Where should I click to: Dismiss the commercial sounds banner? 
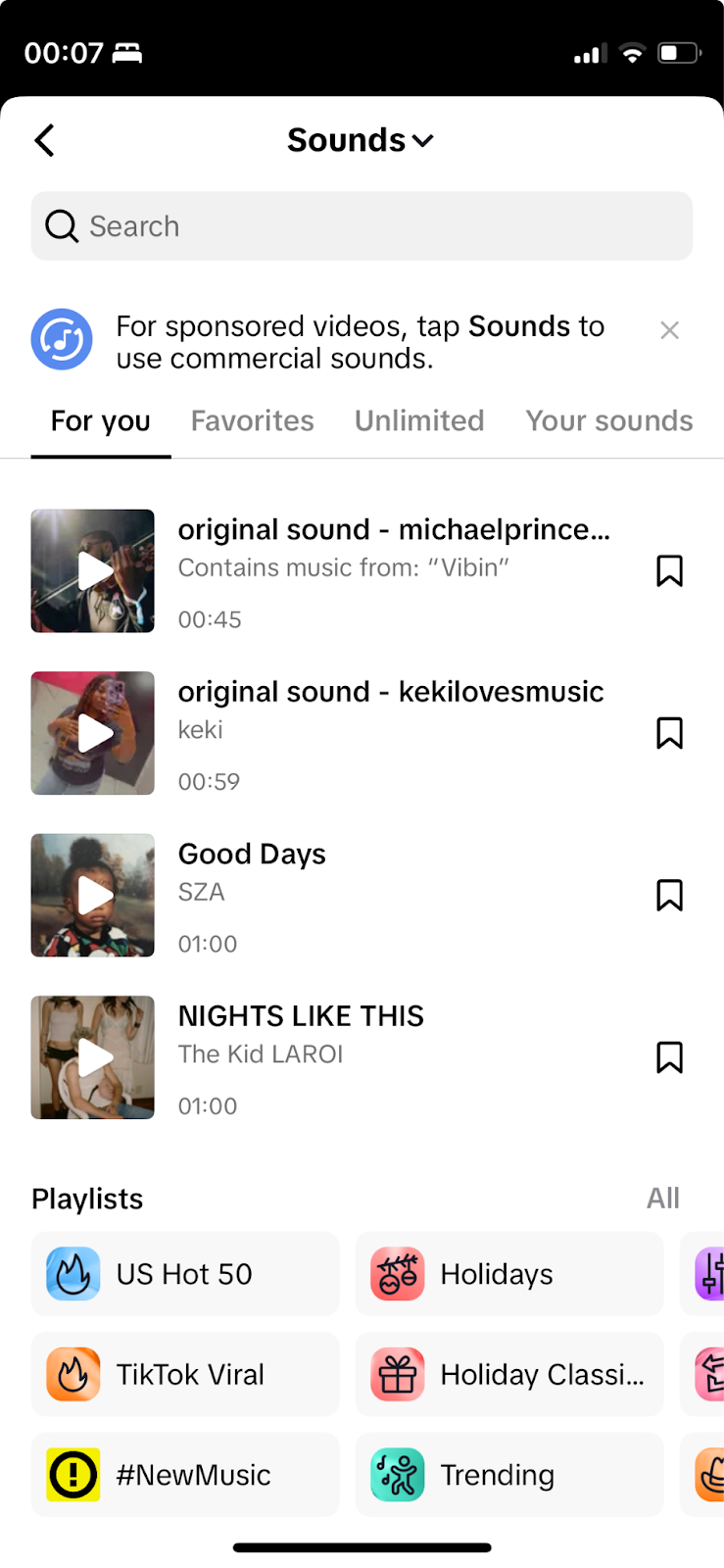669,330
